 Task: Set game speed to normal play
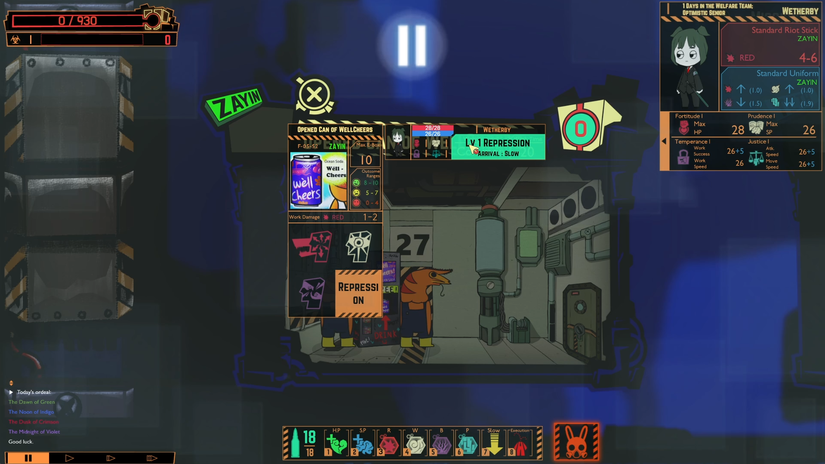pyautogui.click(x=69, y=458)
